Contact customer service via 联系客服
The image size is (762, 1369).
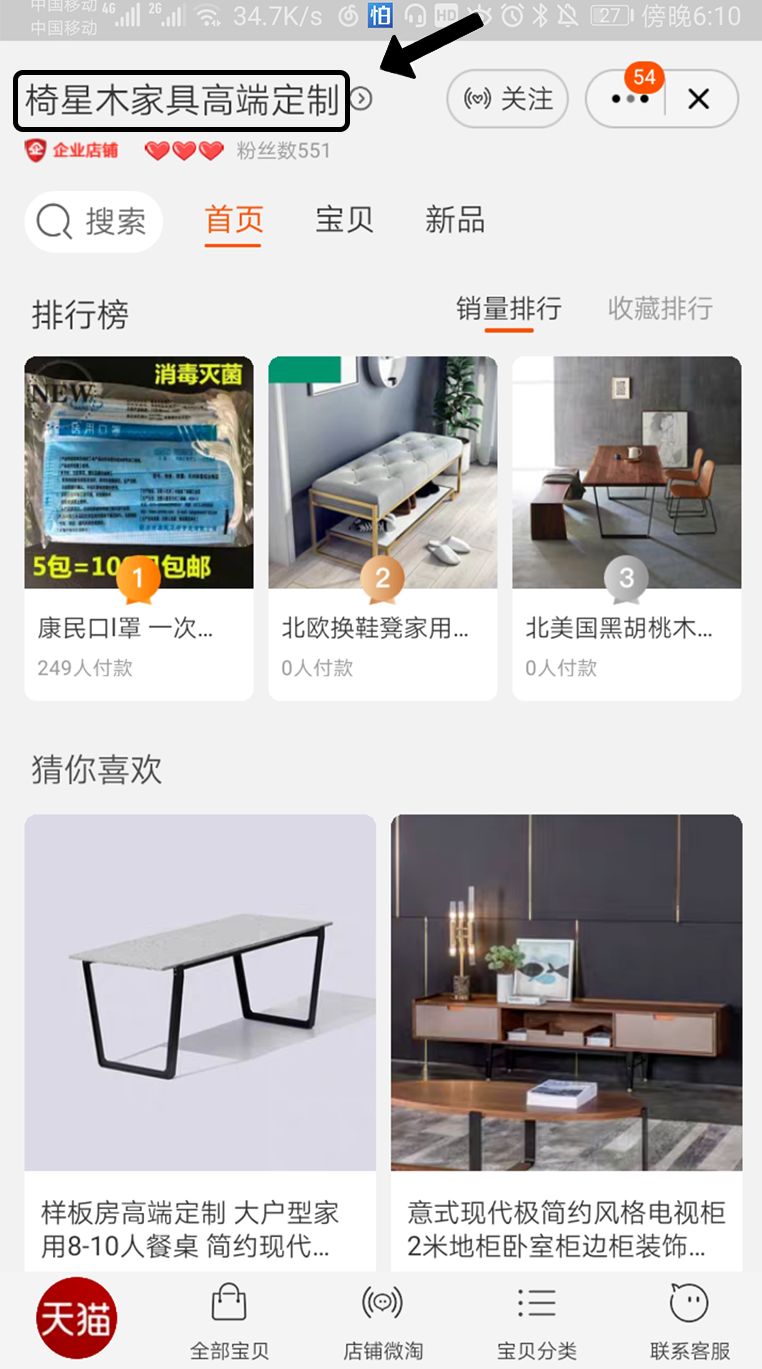pyautogui.click(x=689, y=1318)
